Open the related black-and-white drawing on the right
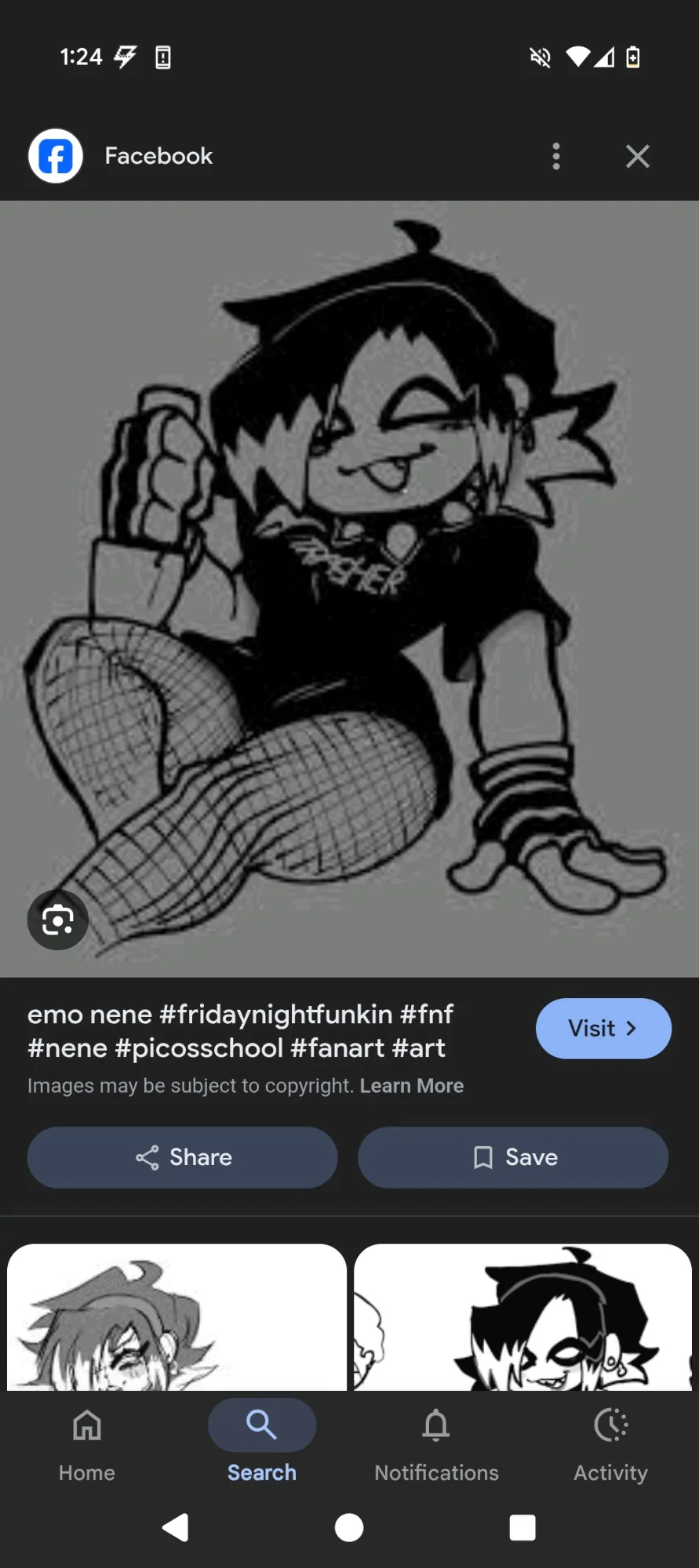 522,1317
